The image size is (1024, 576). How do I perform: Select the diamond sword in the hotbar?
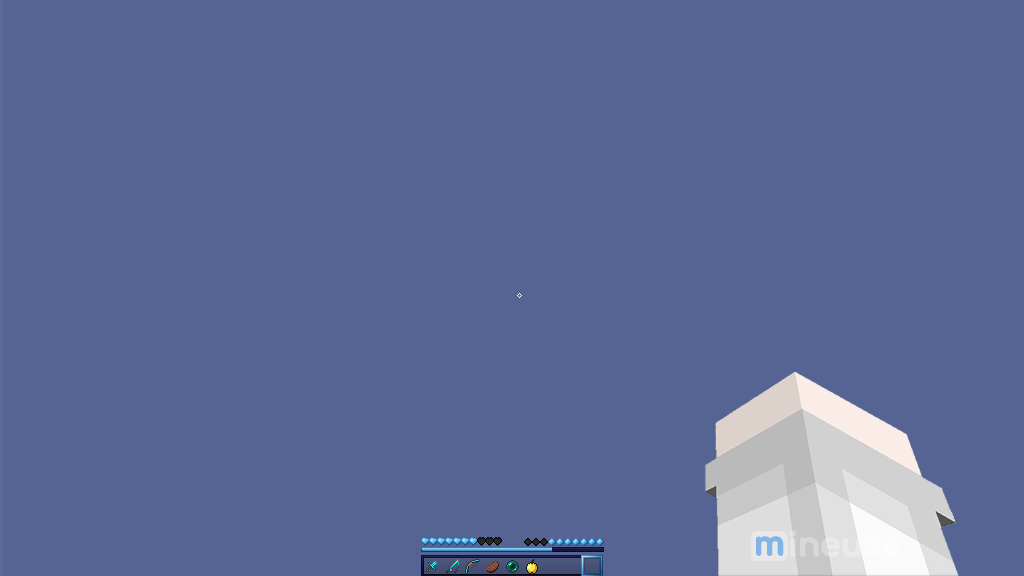coord(432,566)
